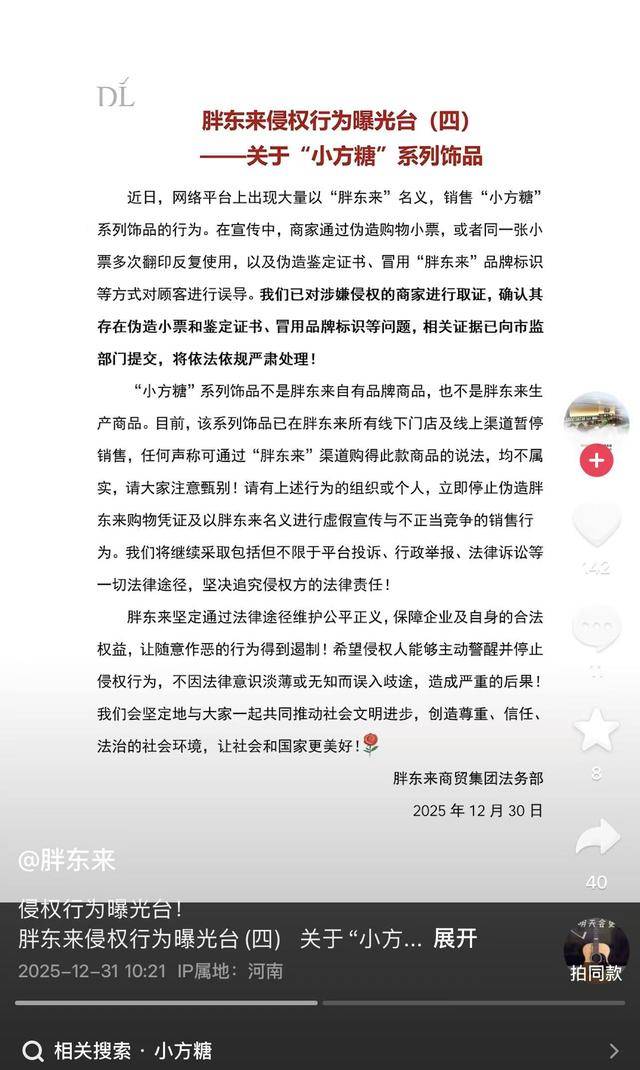The width and height of the screenshot is (640, 1070).
Task: Follow the author with the plus button
Action: (596, 460)
